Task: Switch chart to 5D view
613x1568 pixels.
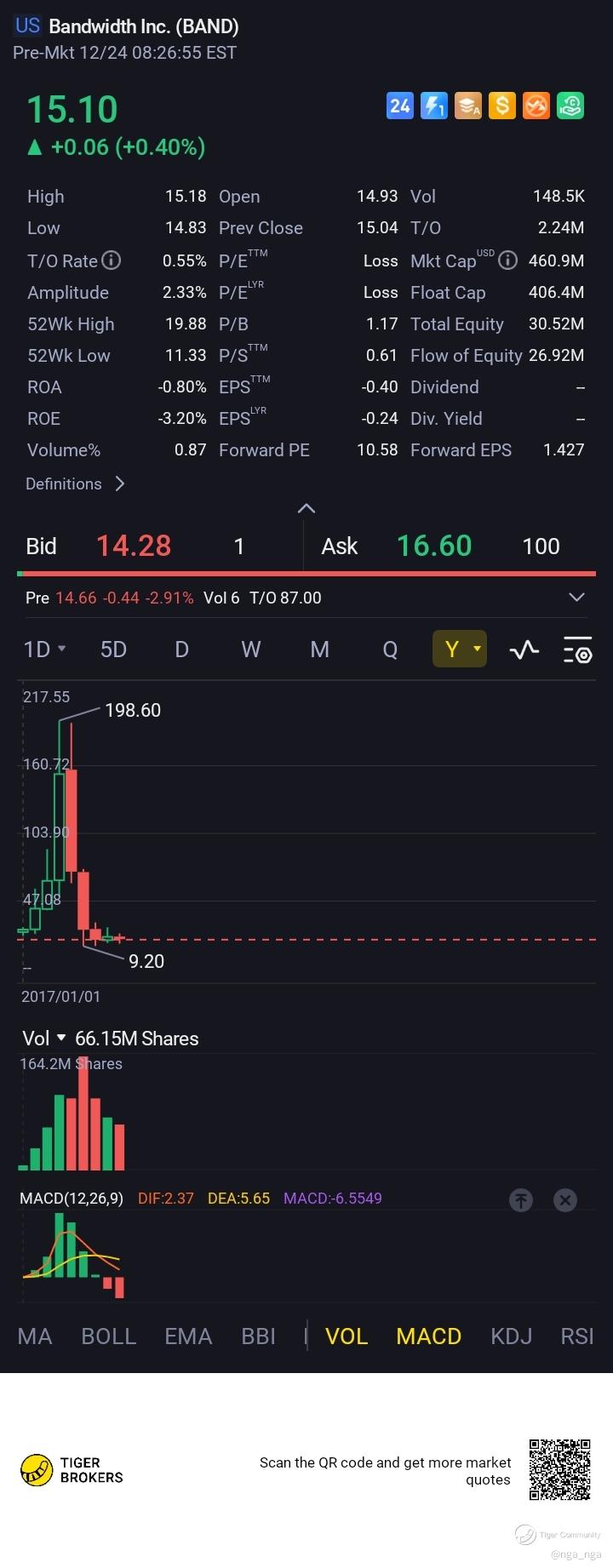Action: pyautogui.click(x=113, y=650)
